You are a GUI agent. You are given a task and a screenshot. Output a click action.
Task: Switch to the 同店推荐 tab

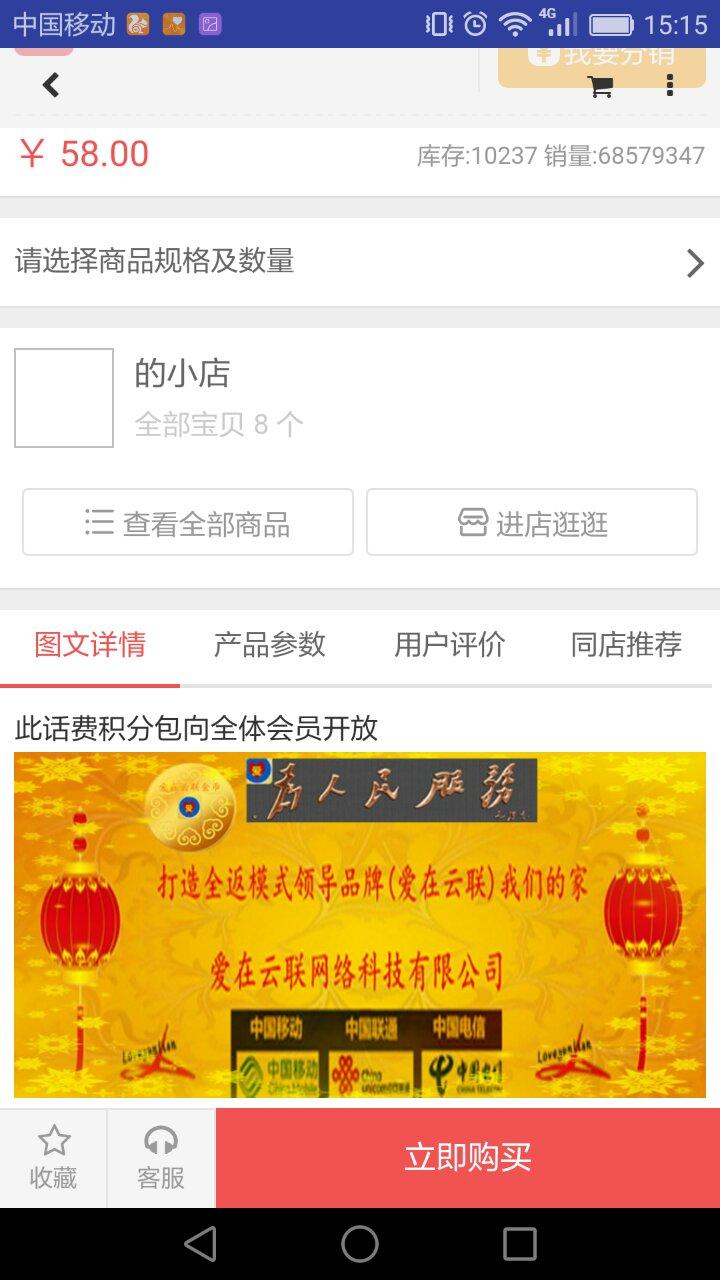626,645
